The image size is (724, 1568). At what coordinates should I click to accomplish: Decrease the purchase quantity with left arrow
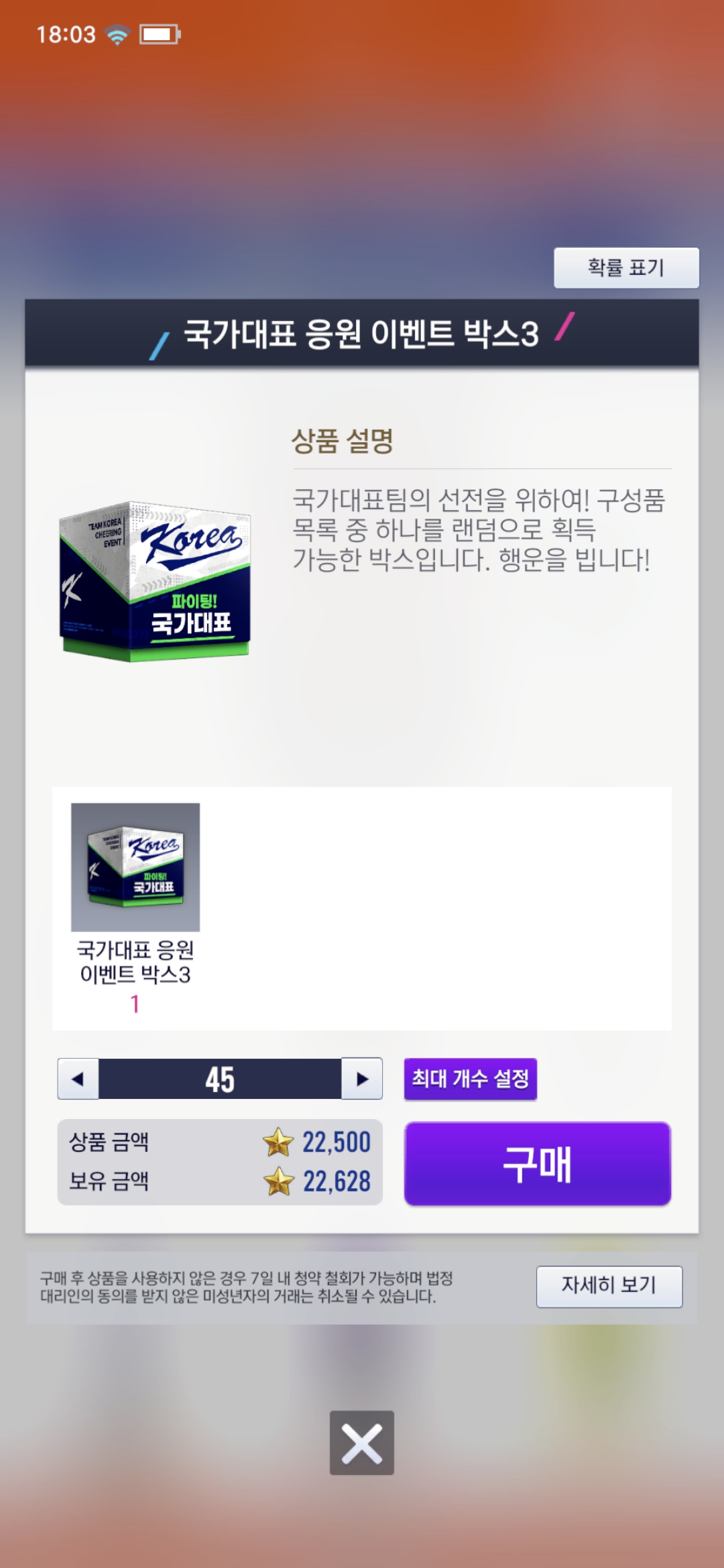78,1079
